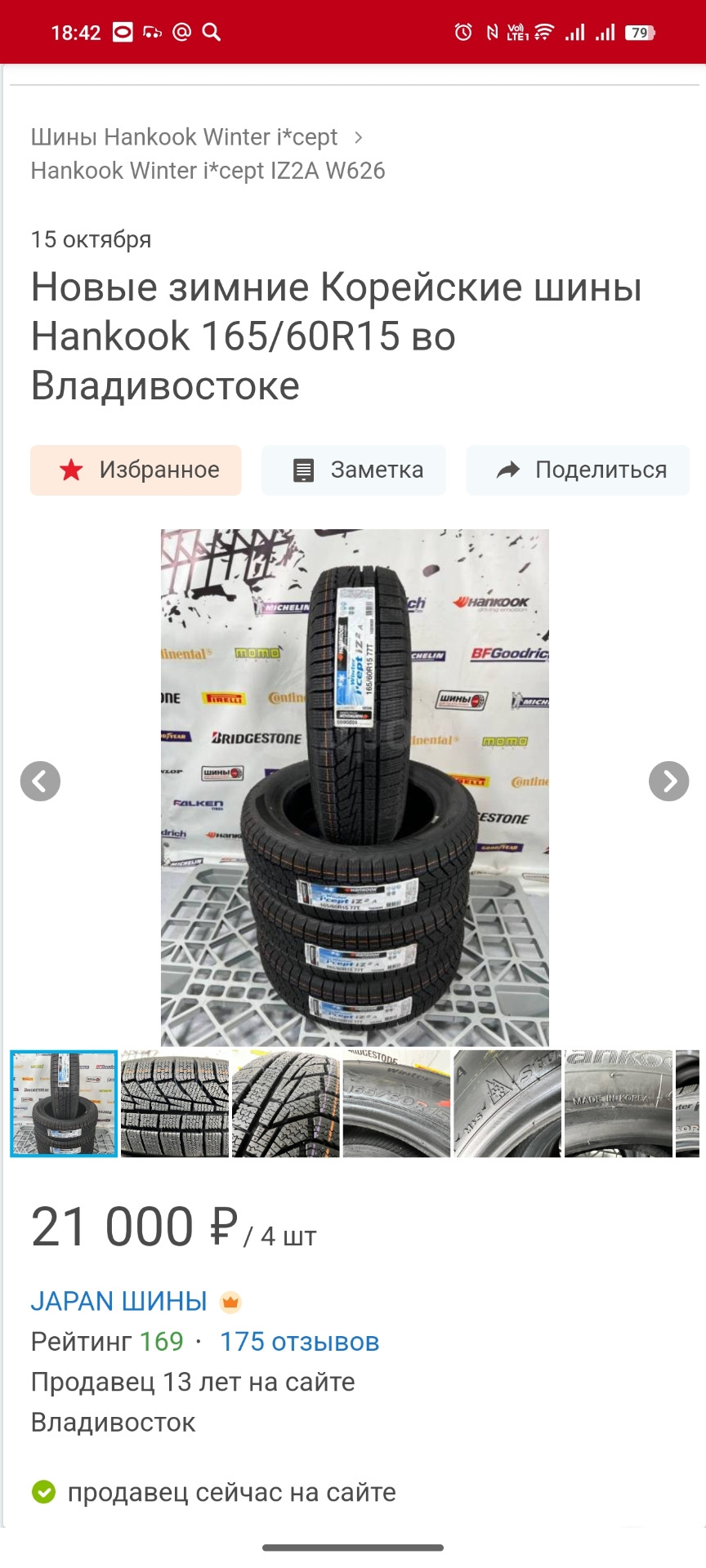Image resolution: width=706 pixels, height=1568 pixels.
Task: Open Hankook Winter i*cept IZ2A W626 breadcrumb
Action: [208, 171]
